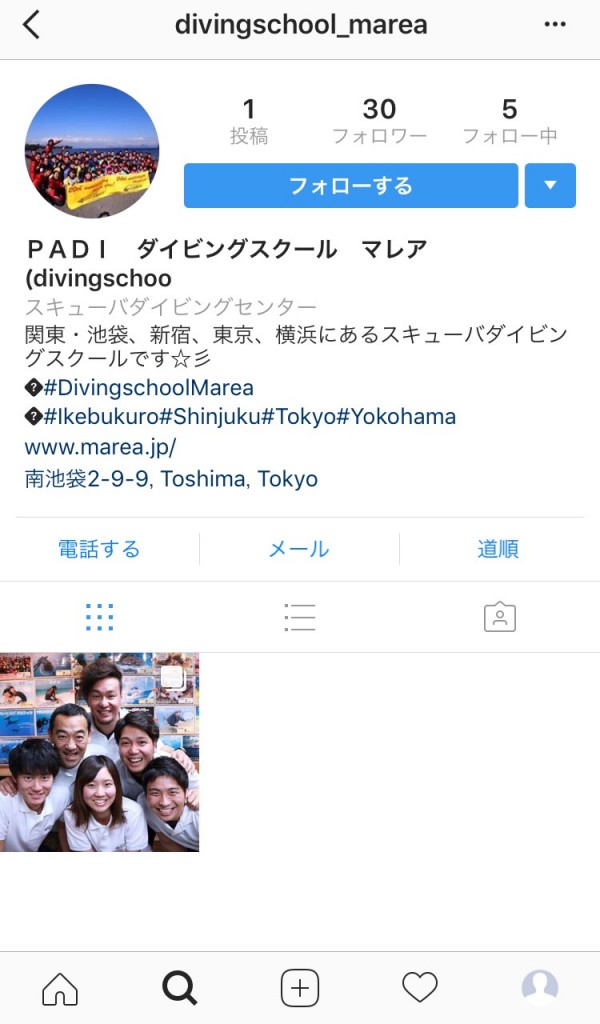Open the address 南池袋2-9-9, Toshima, Tokyo
Image resolution: width=600 pixels, height=1024 pixels.
pyautogui.click(x=170, y=479)
